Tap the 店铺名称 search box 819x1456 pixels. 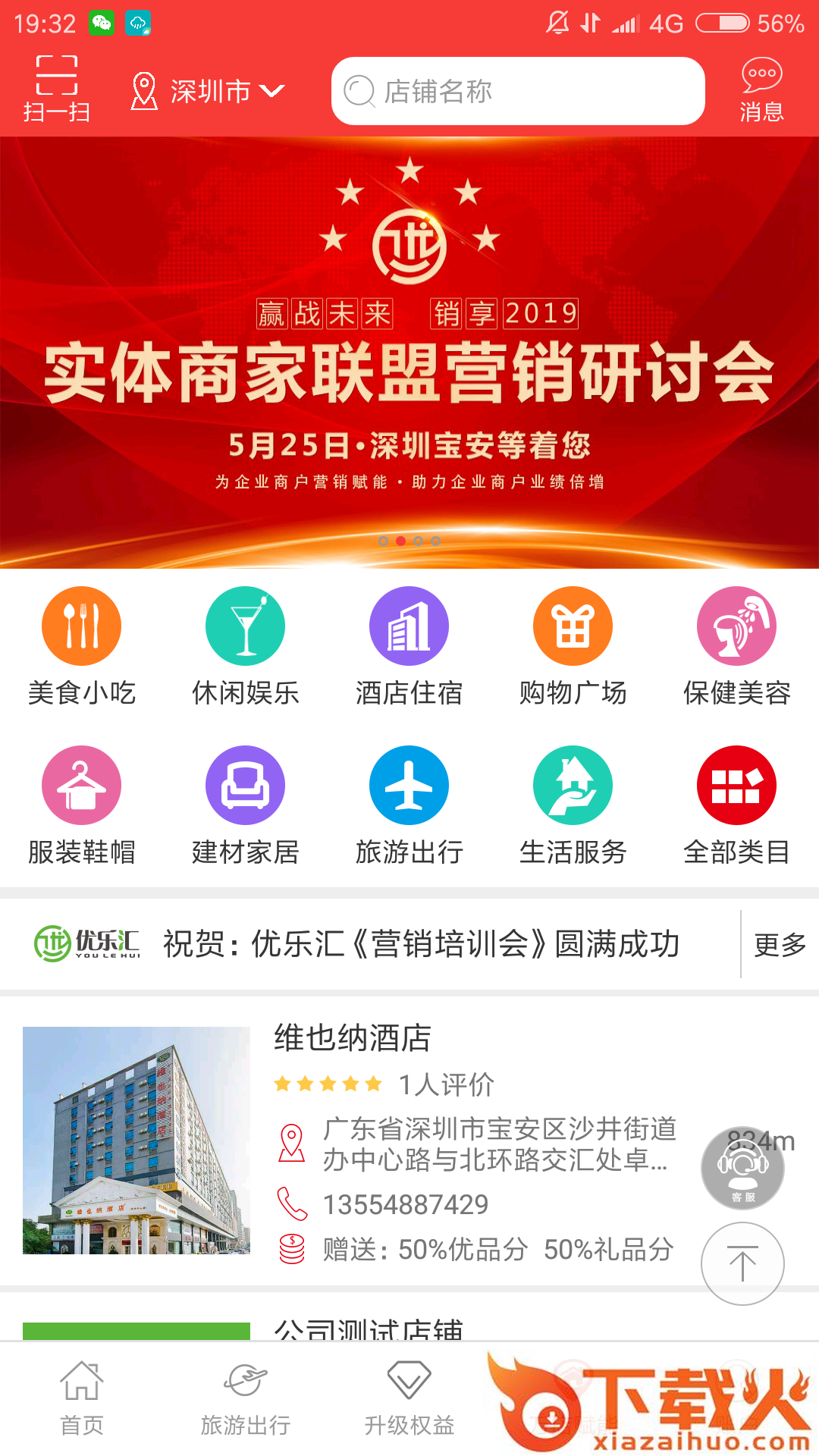(x=518, y=90)
